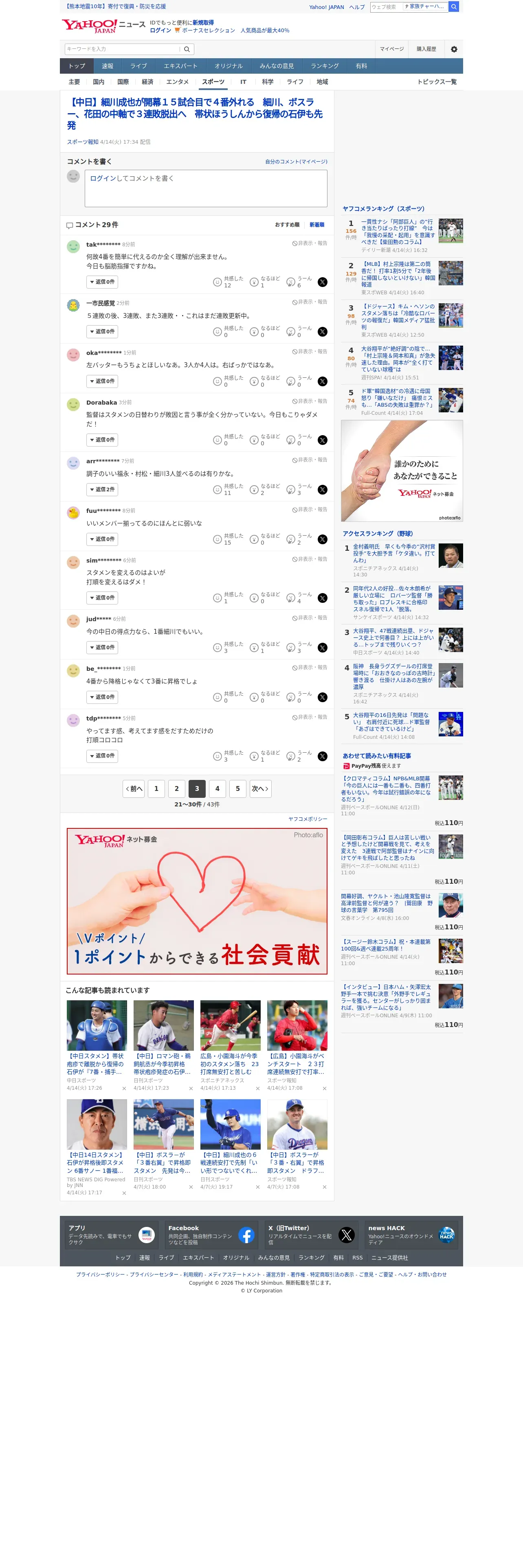Tap the keyword search magnifier icon
Screen dimensions: 523x1568
[x=187, y=49]
